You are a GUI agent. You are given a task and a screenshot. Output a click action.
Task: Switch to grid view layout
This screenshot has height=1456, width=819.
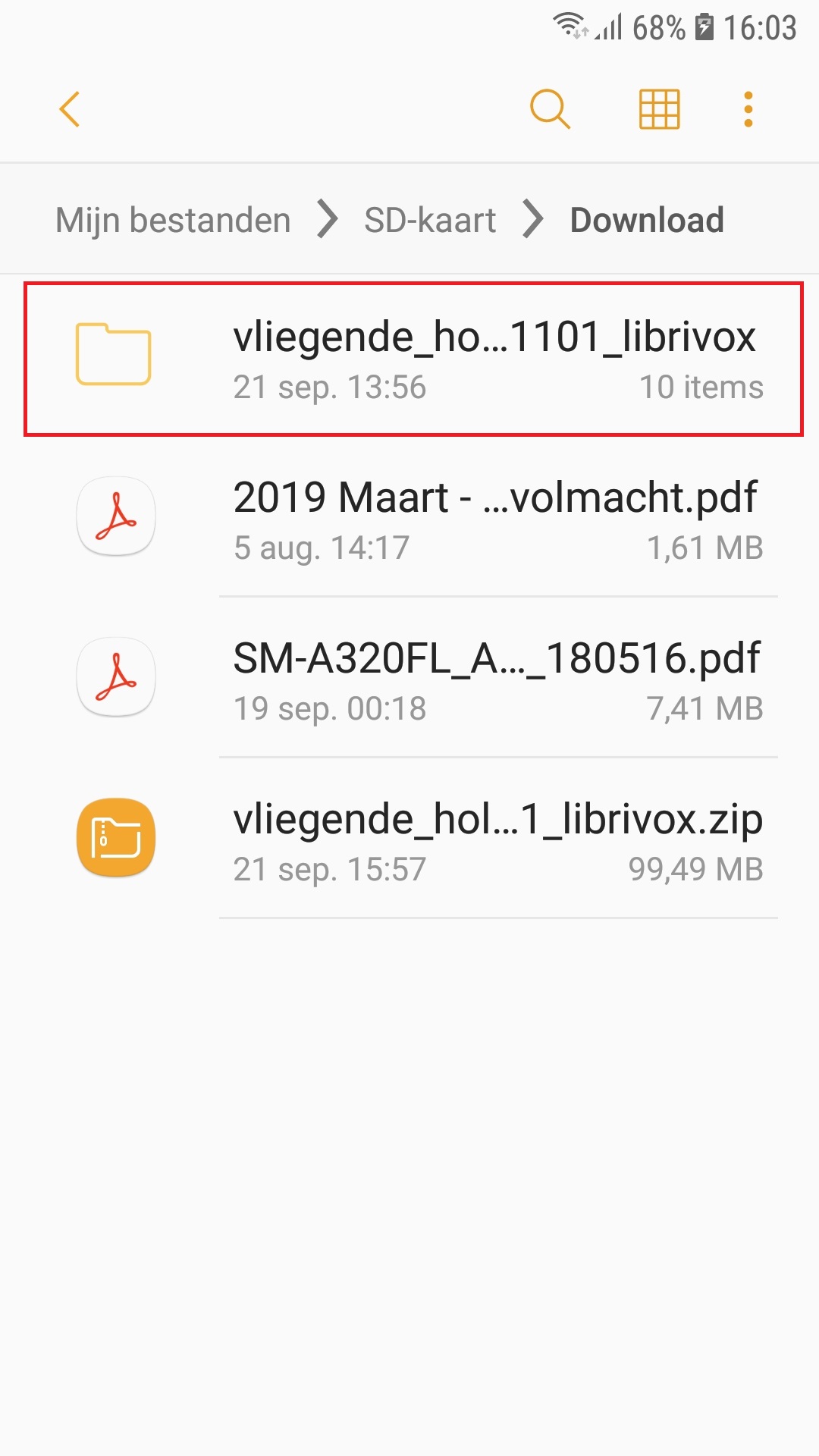tap(658, 108)
